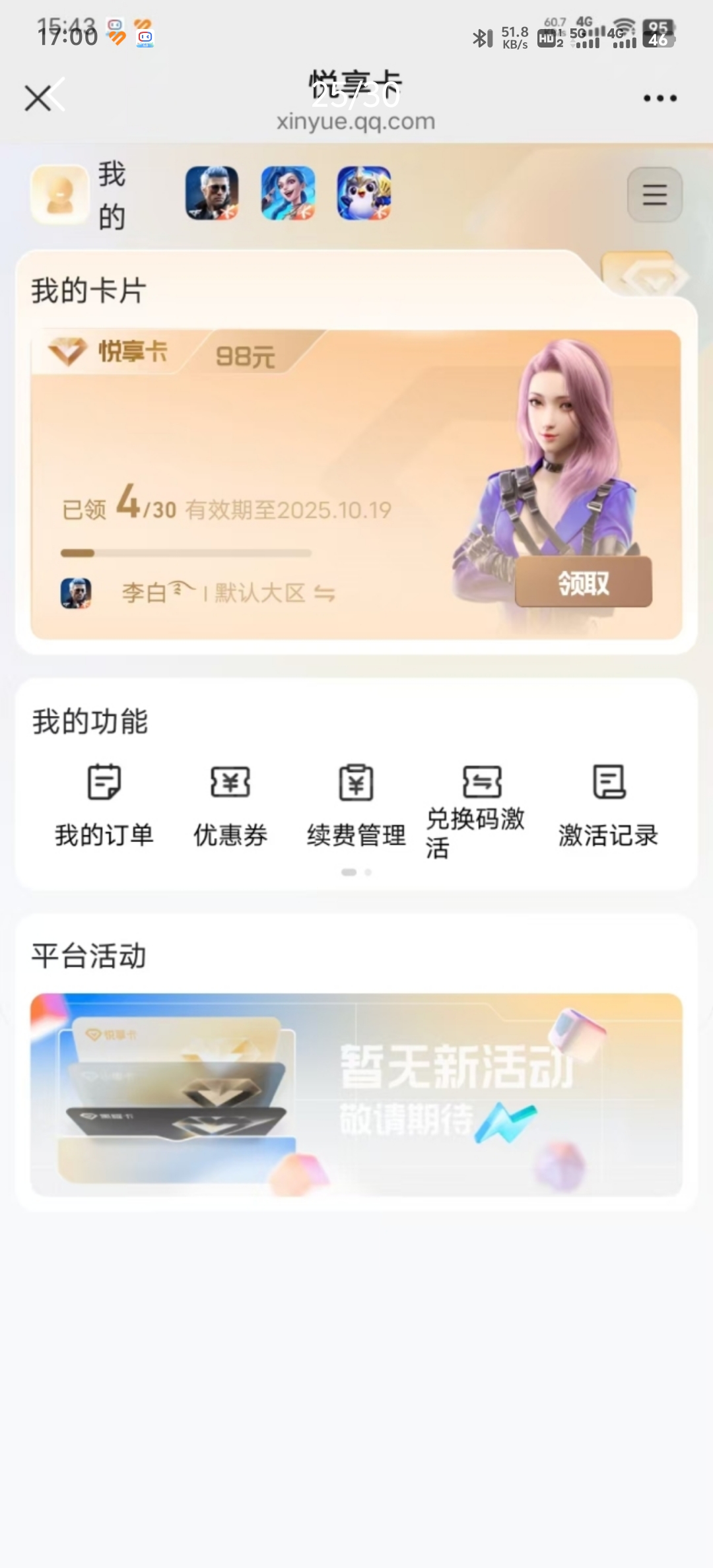Select the blue-haired girl game icon
The image size is (713, 1568).
point(288,193)
